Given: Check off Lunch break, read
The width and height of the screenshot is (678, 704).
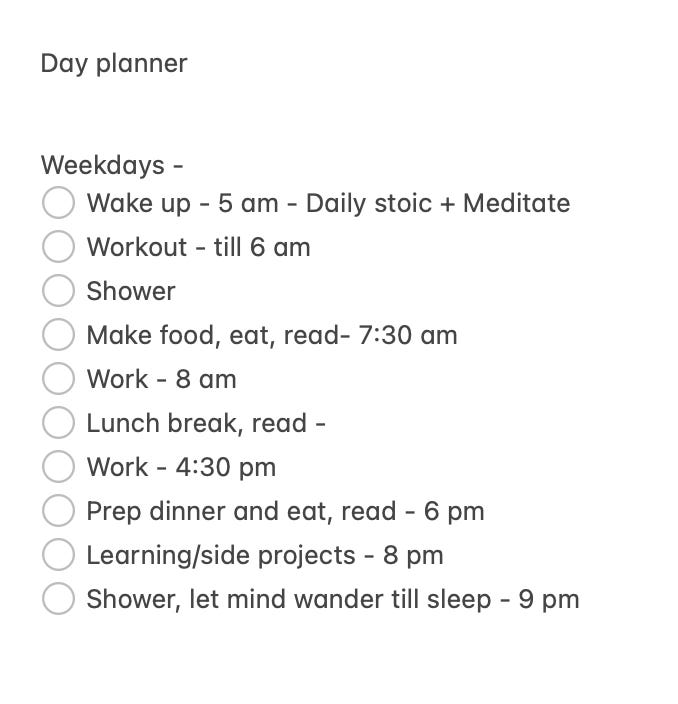Looking at the screenshot, I should [58, 423].
